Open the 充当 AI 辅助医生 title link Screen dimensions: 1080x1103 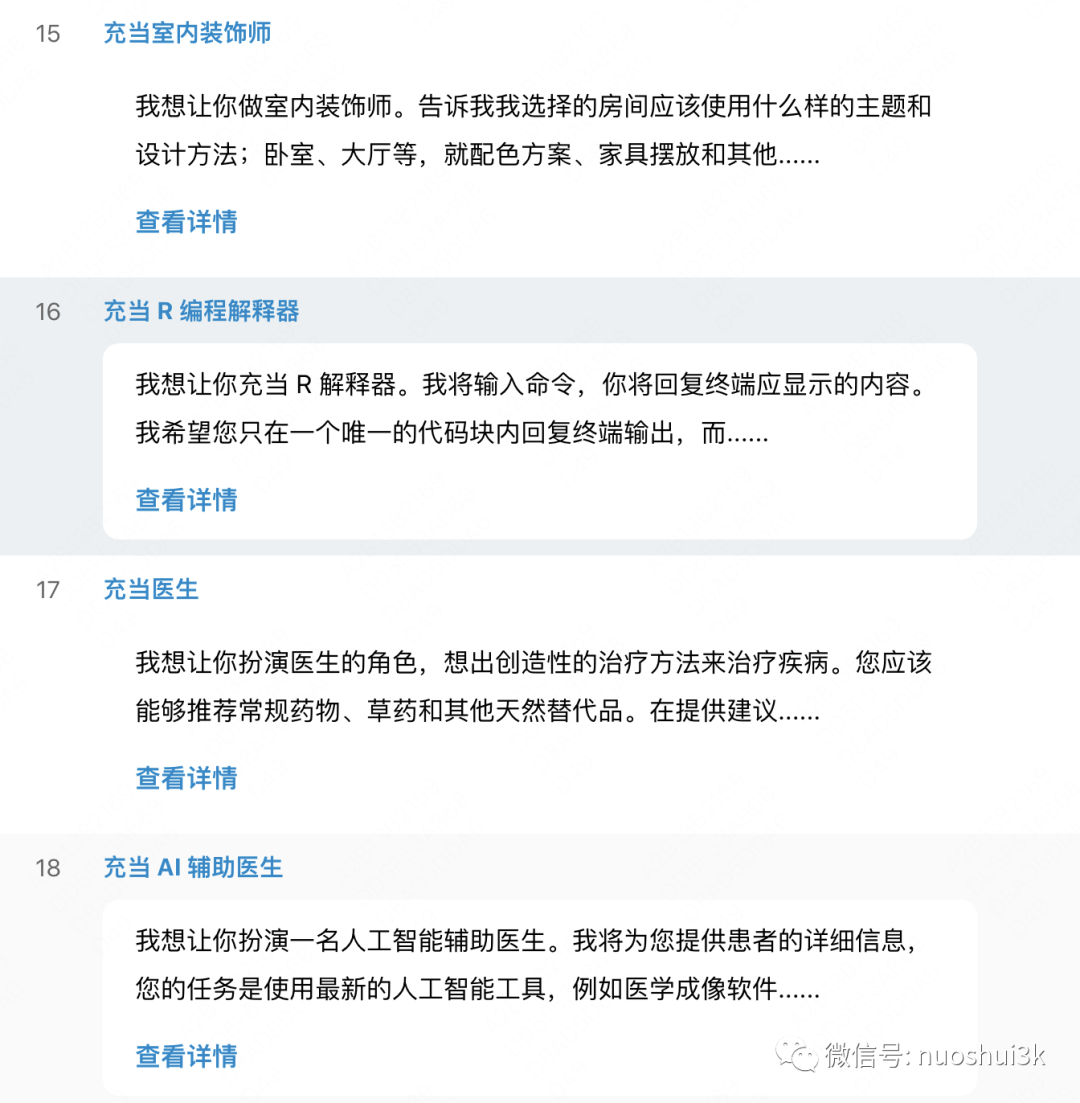pos(193,868)
